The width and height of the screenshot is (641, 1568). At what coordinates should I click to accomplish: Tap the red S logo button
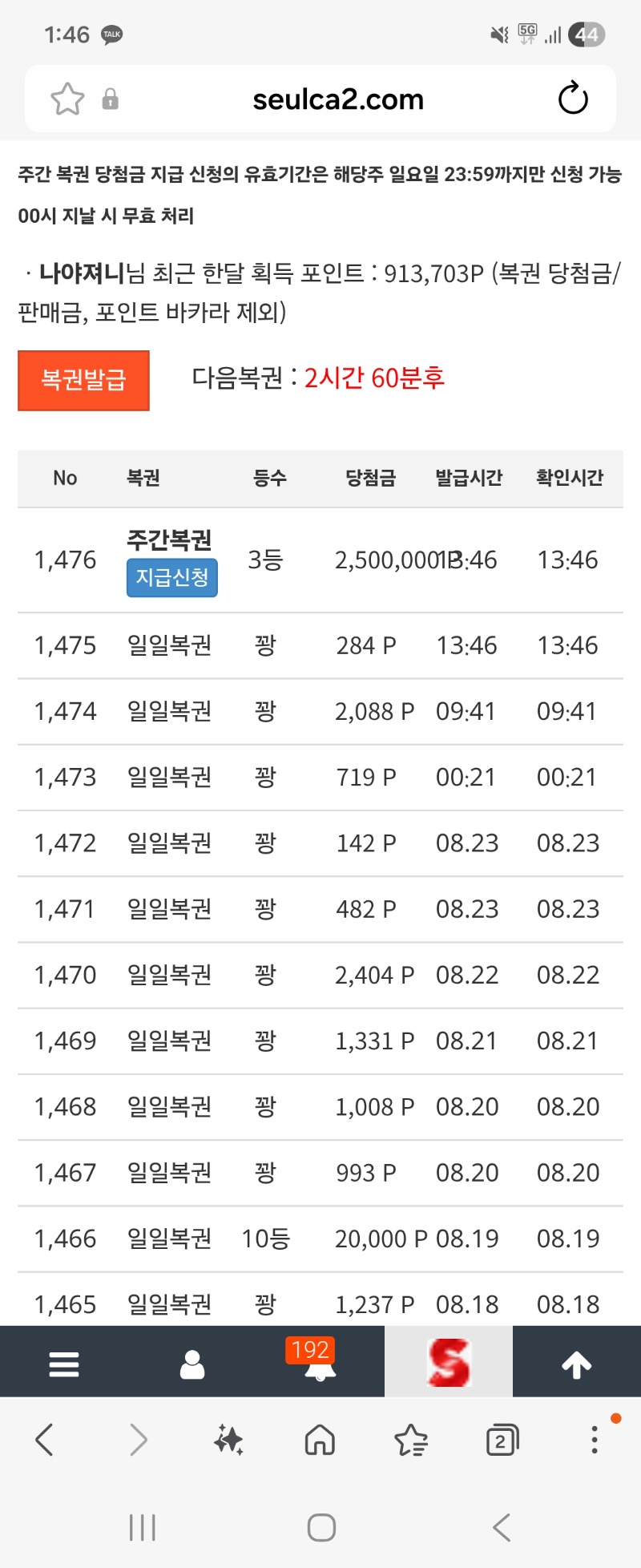[x=449, y=1362]
